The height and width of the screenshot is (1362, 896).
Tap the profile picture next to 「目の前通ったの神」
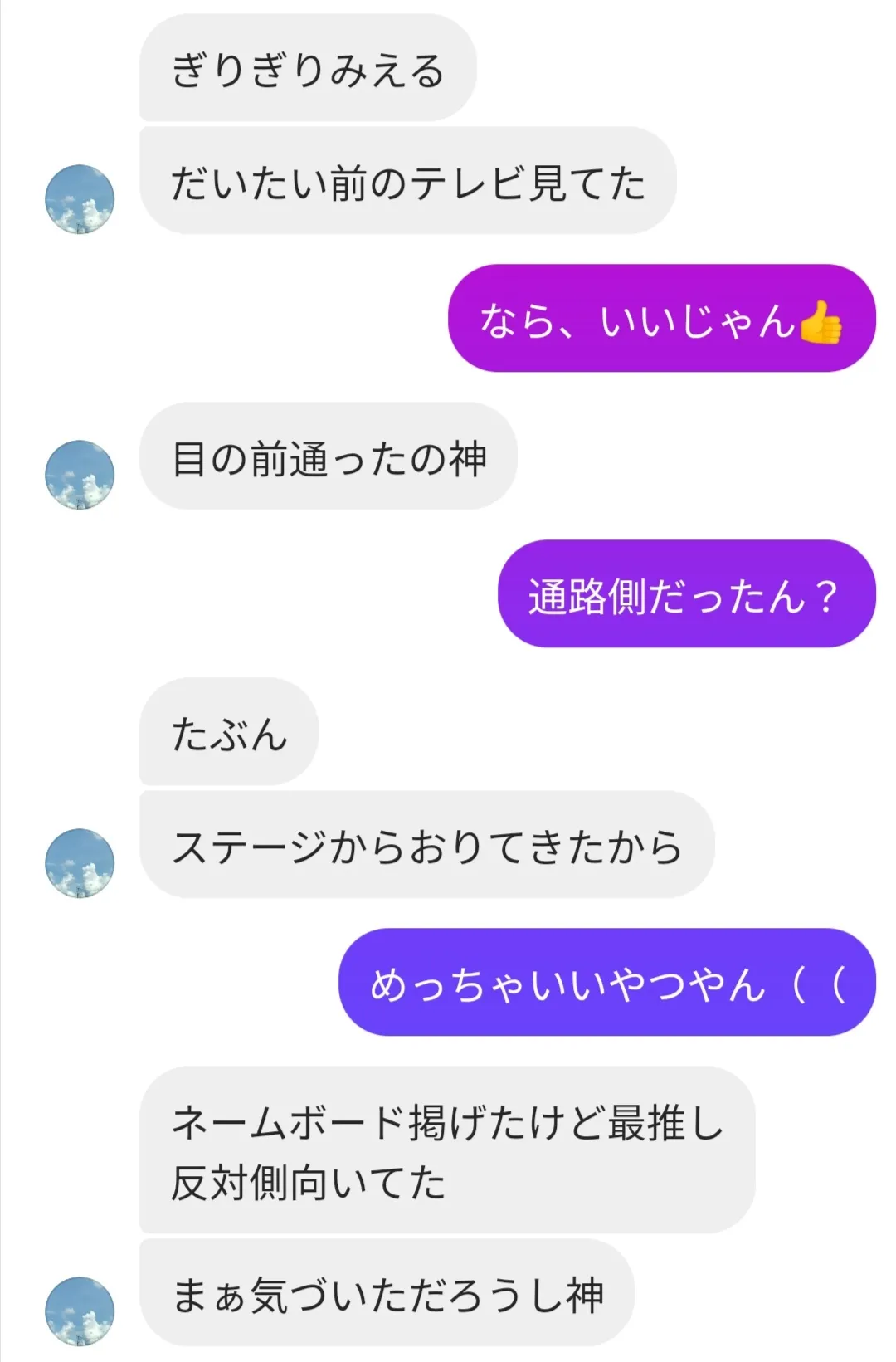click(80, 475)
